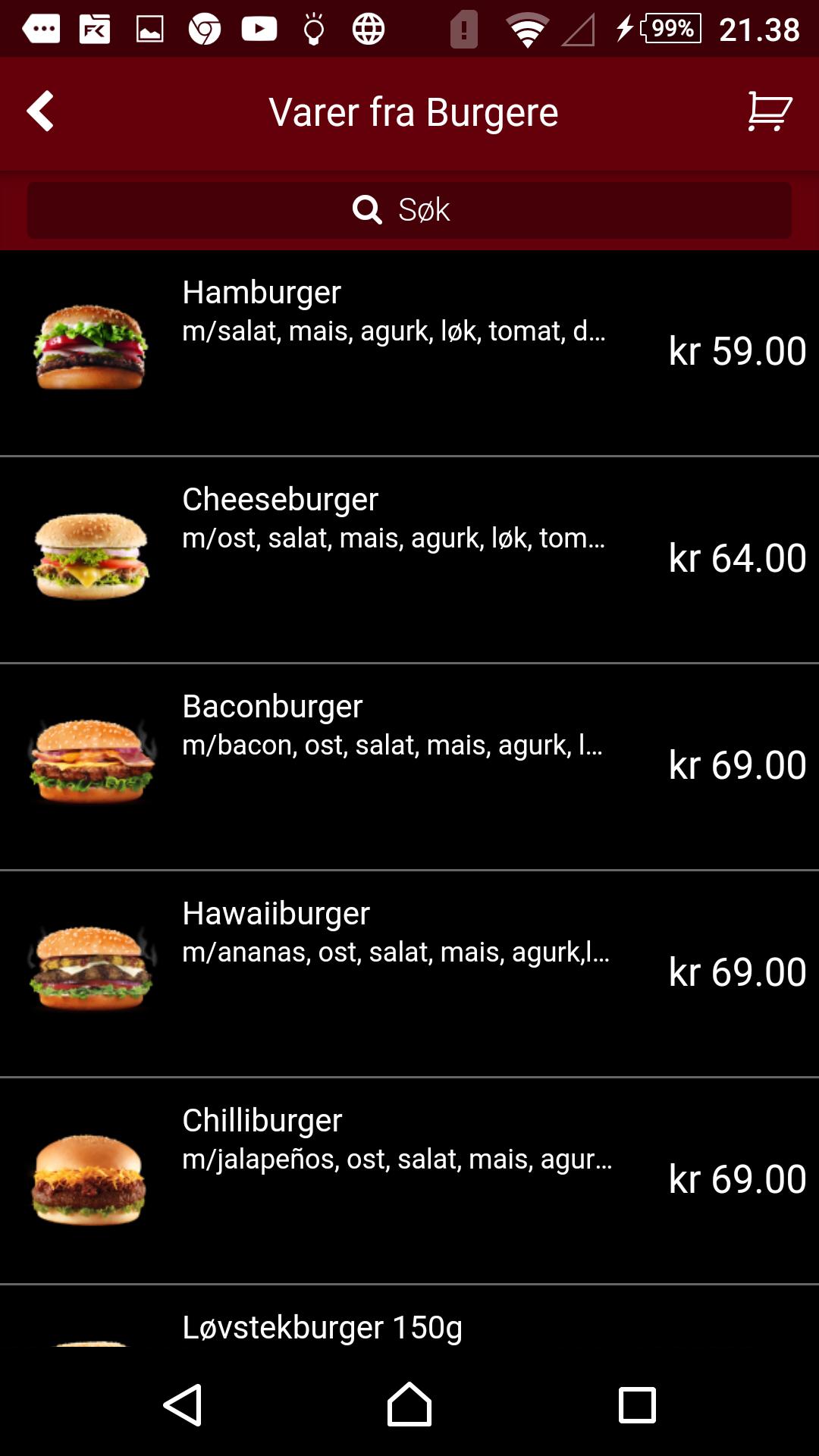Tap the Søk search field
The width and height of the screenshot is (819, 1456).
pyautogui.click(x=409, y=210)
